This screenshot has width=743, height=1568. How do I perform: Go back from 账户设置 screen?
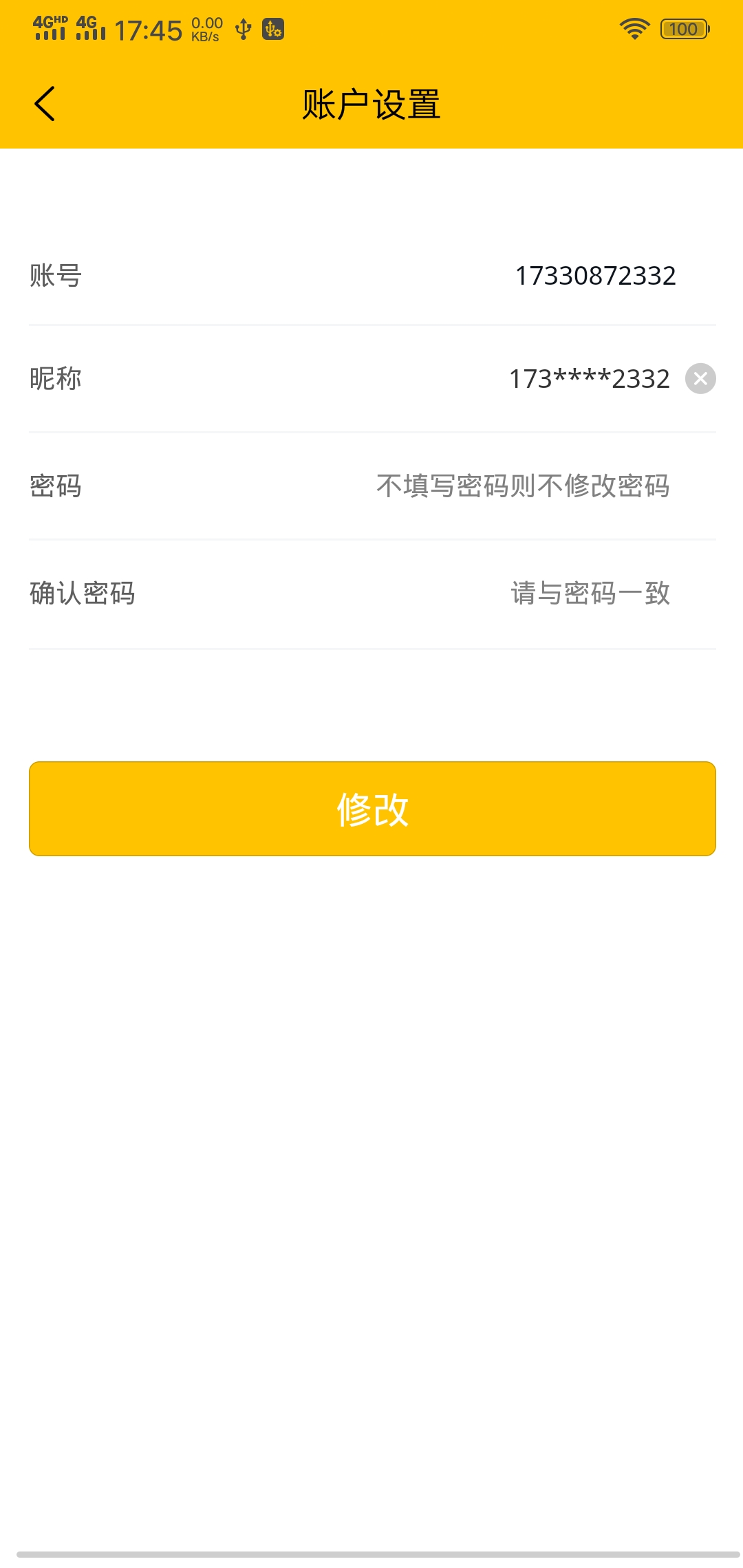(45, 104)
